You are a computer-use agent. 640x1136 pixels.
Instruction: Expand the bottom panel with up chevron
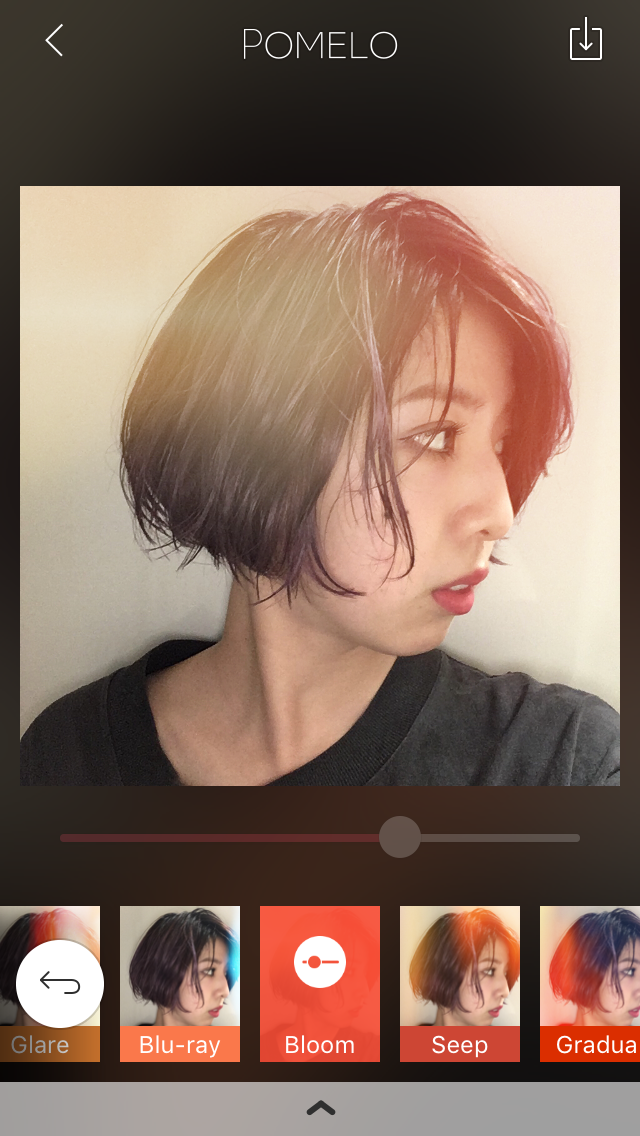coord(320,1108)
